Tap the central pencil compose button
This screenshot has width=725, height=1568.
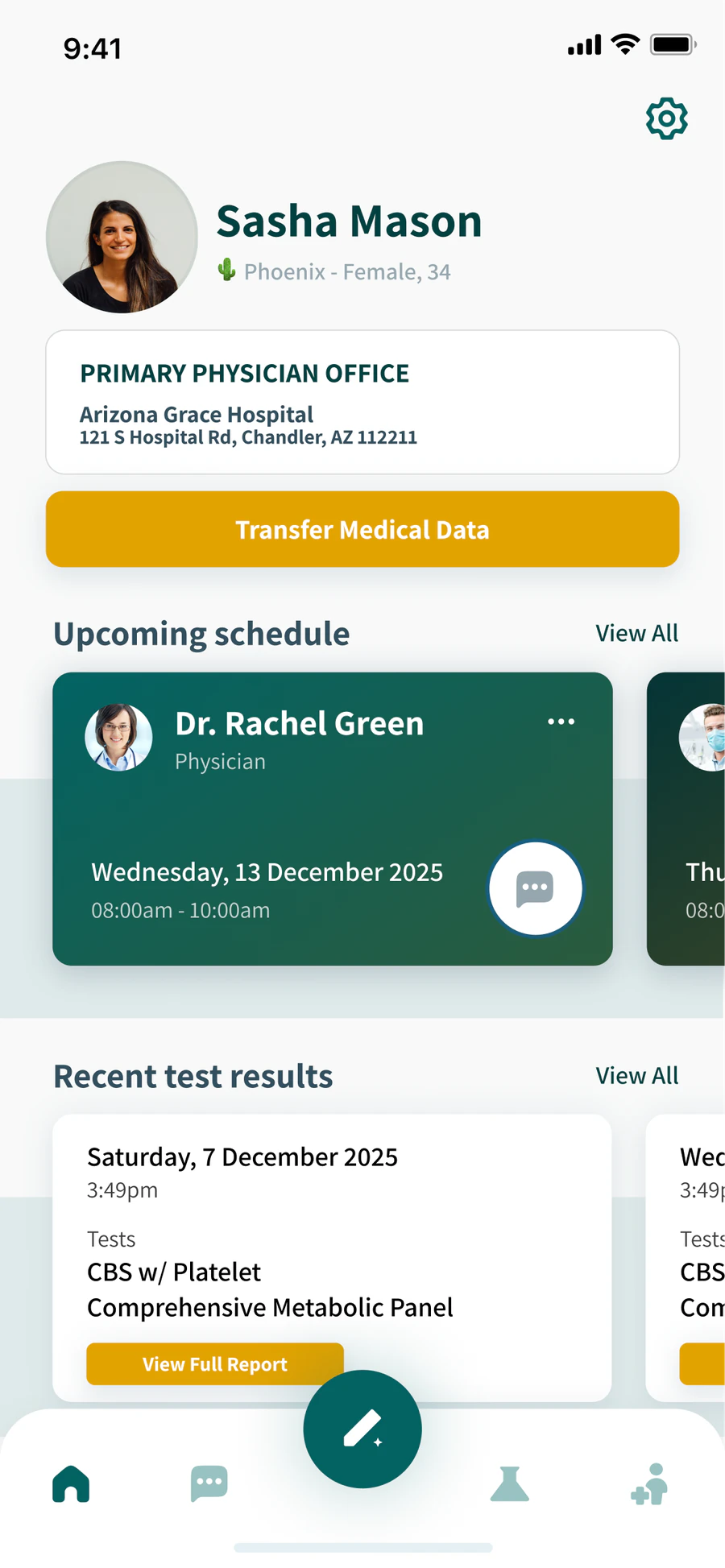click(x=362, y=1429)
